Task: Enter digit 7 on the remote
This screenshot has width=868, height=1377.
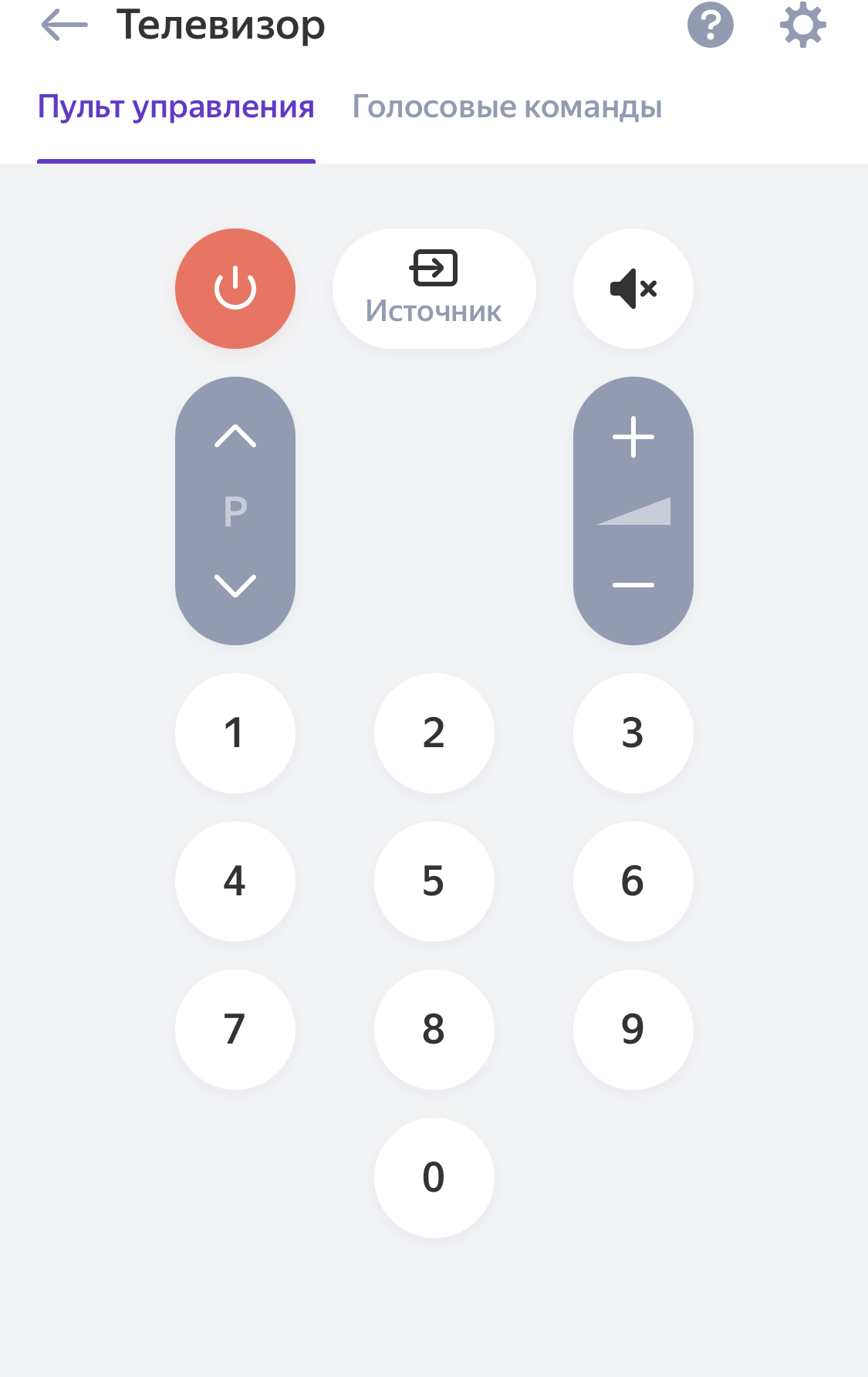Action: click(235, 1030)
